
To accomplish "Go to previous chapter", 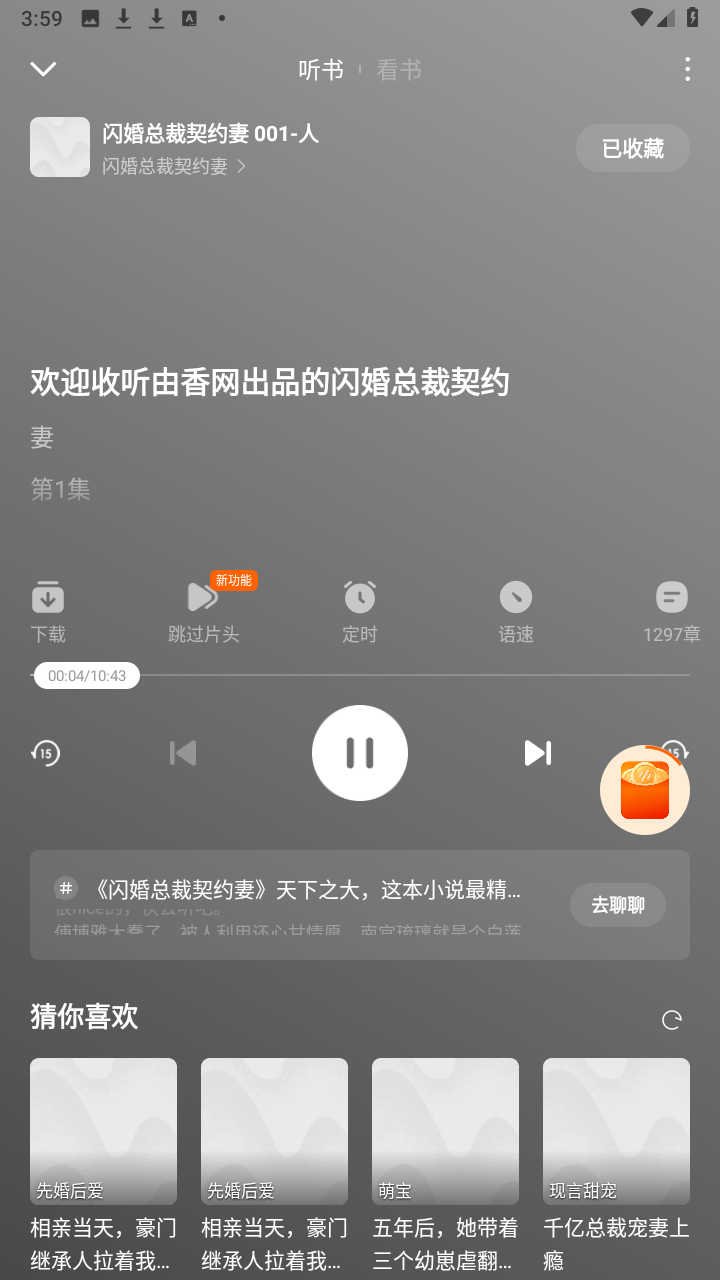I will click(183, 753).
